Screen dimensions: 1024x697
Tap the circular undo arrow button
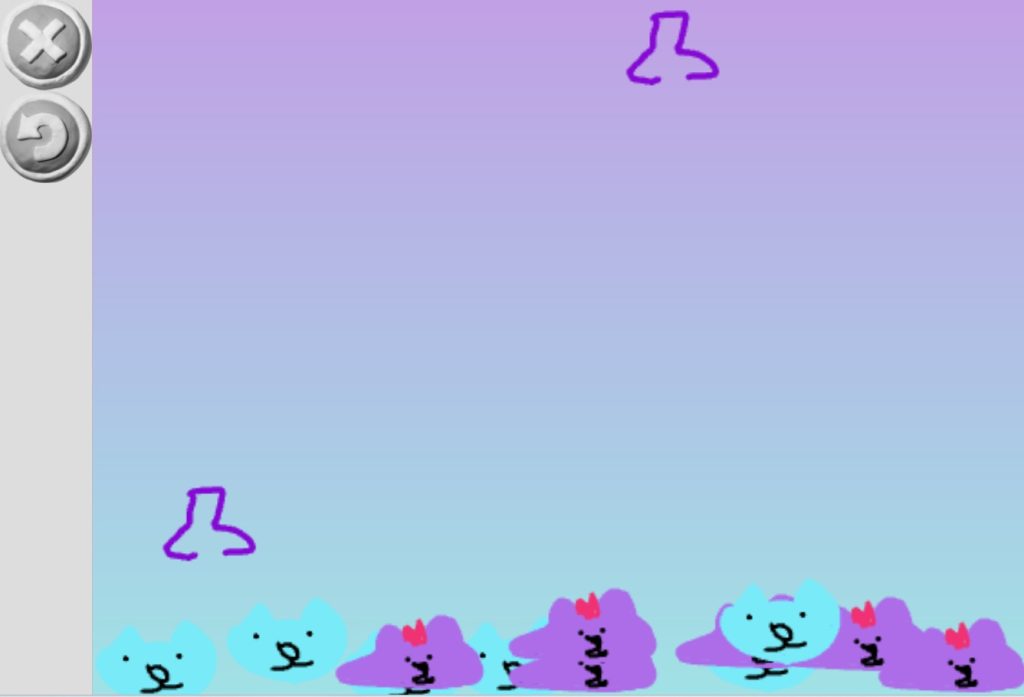pos(45,137)
